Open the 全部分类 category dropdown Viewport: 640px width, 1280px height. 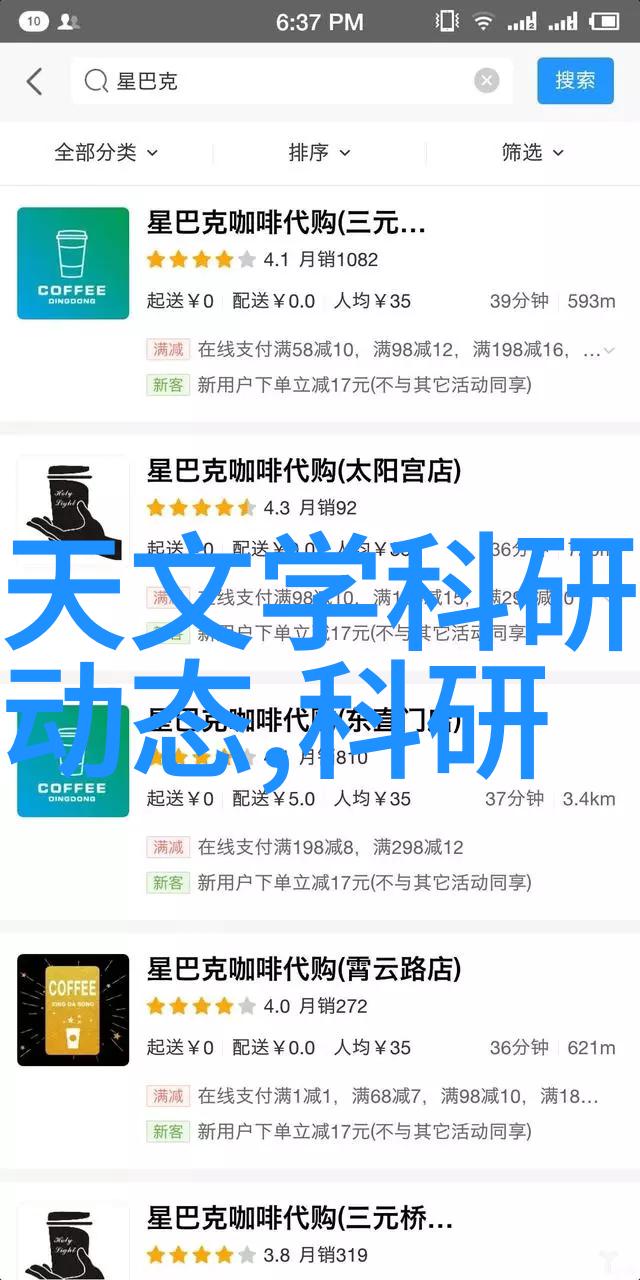pyautogui.click(x=106, y=152)
